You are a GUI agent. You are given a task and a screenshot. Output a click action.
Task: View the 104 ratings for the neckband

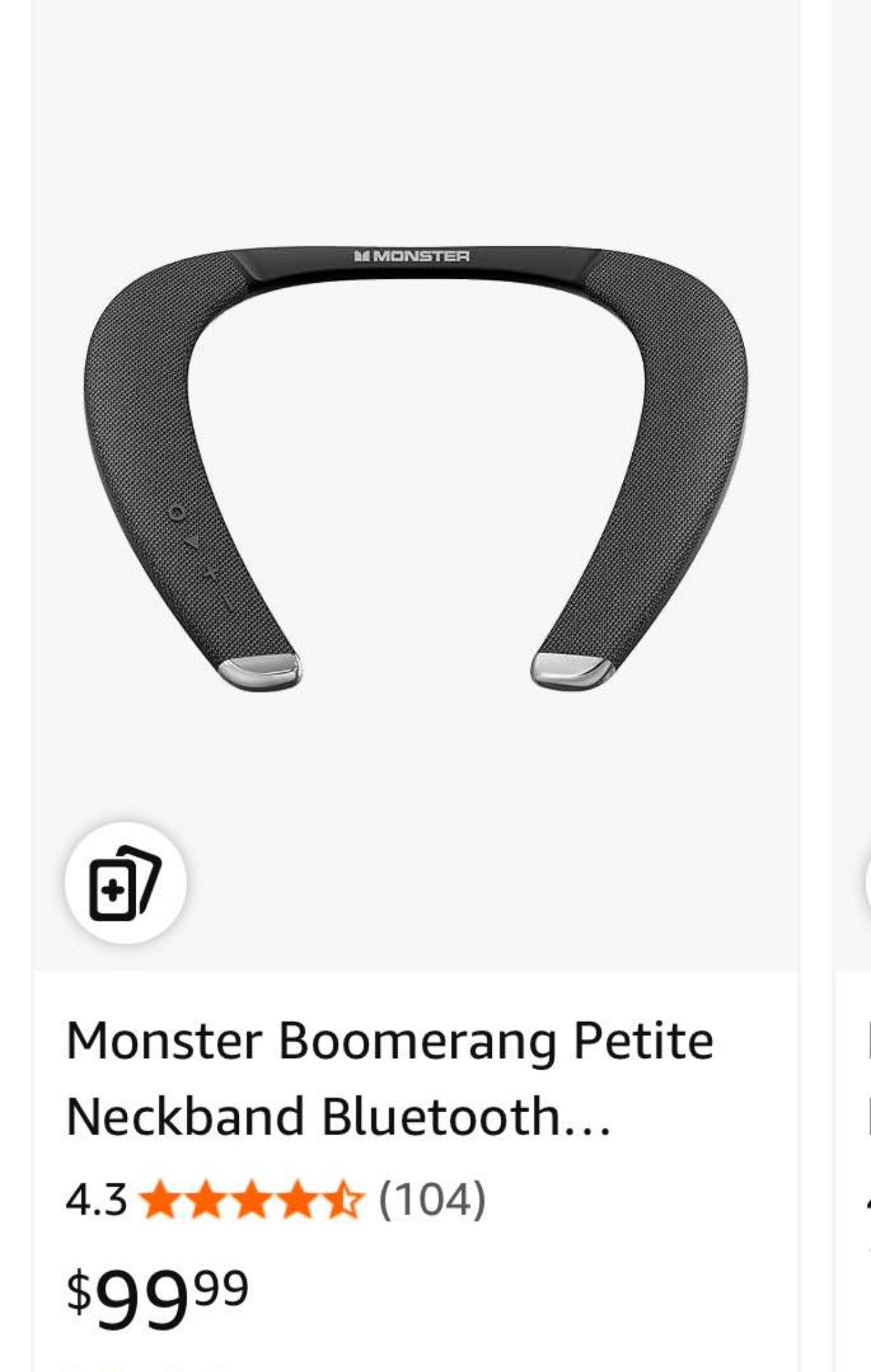(x=432, y=1200)
